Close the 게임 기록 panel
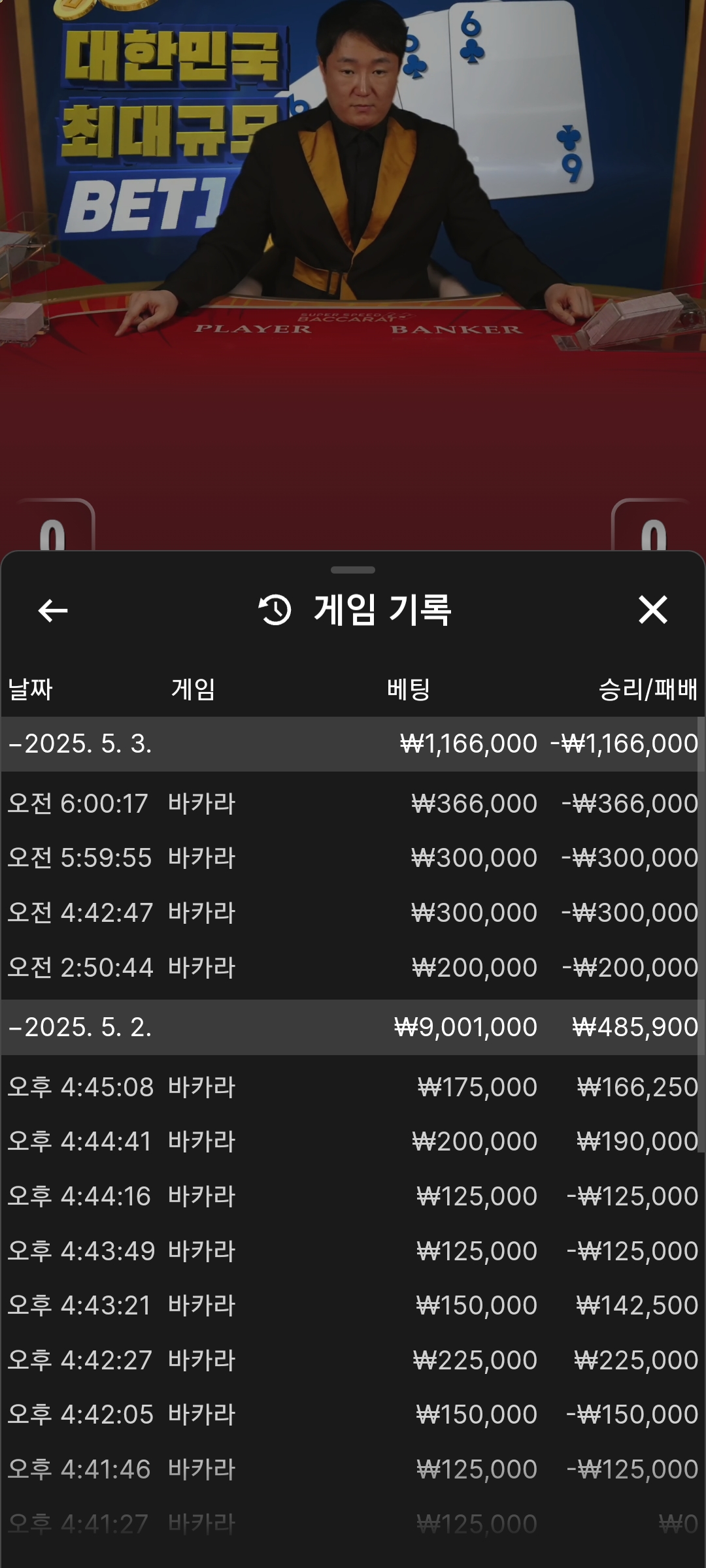Viewport: 706px width, 1568px height. click(652, 610)
